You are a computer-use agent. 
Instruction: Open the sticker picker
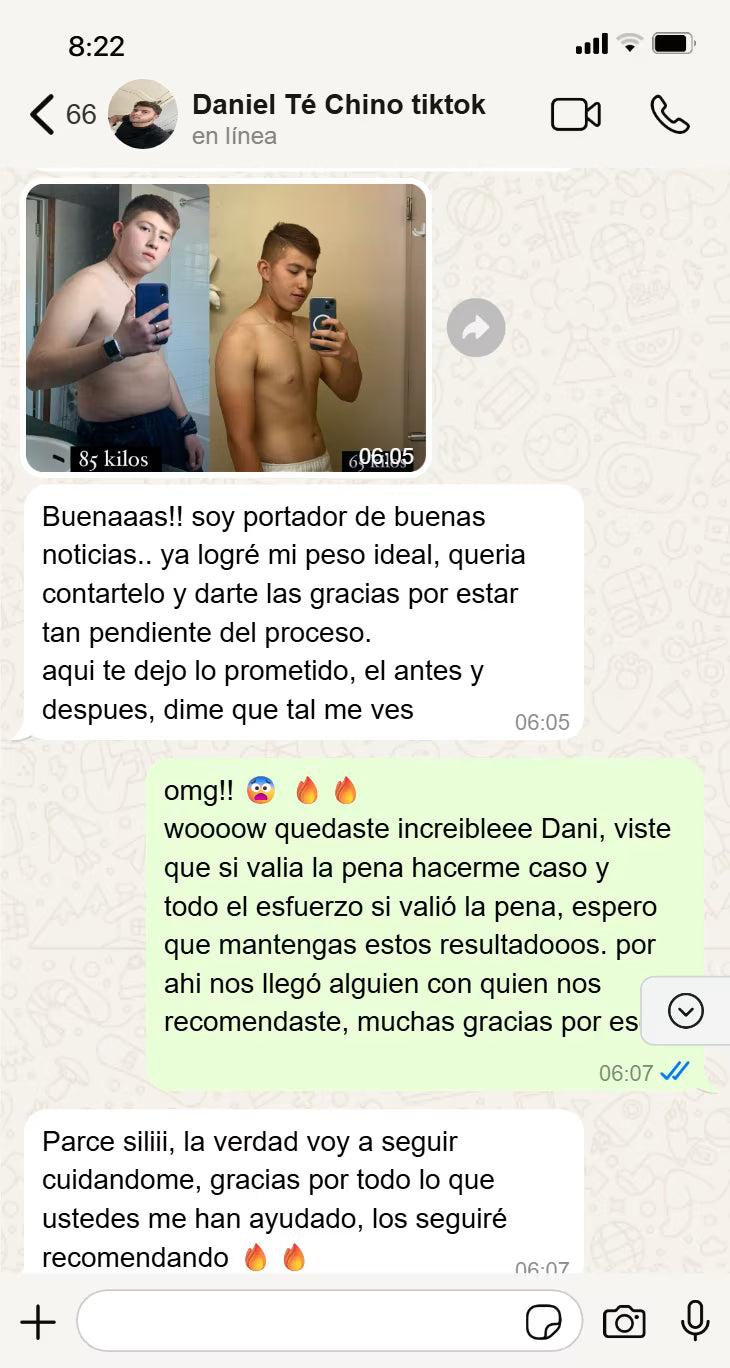543,1323
